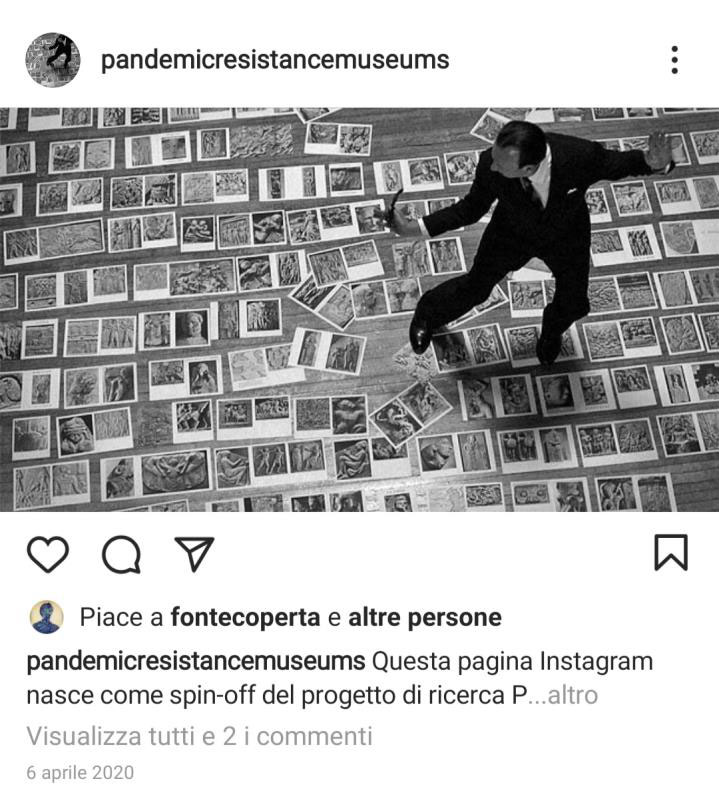
Task: Open pandemicresistancemuseums profile avatar
Action: (x=52, y=60)
